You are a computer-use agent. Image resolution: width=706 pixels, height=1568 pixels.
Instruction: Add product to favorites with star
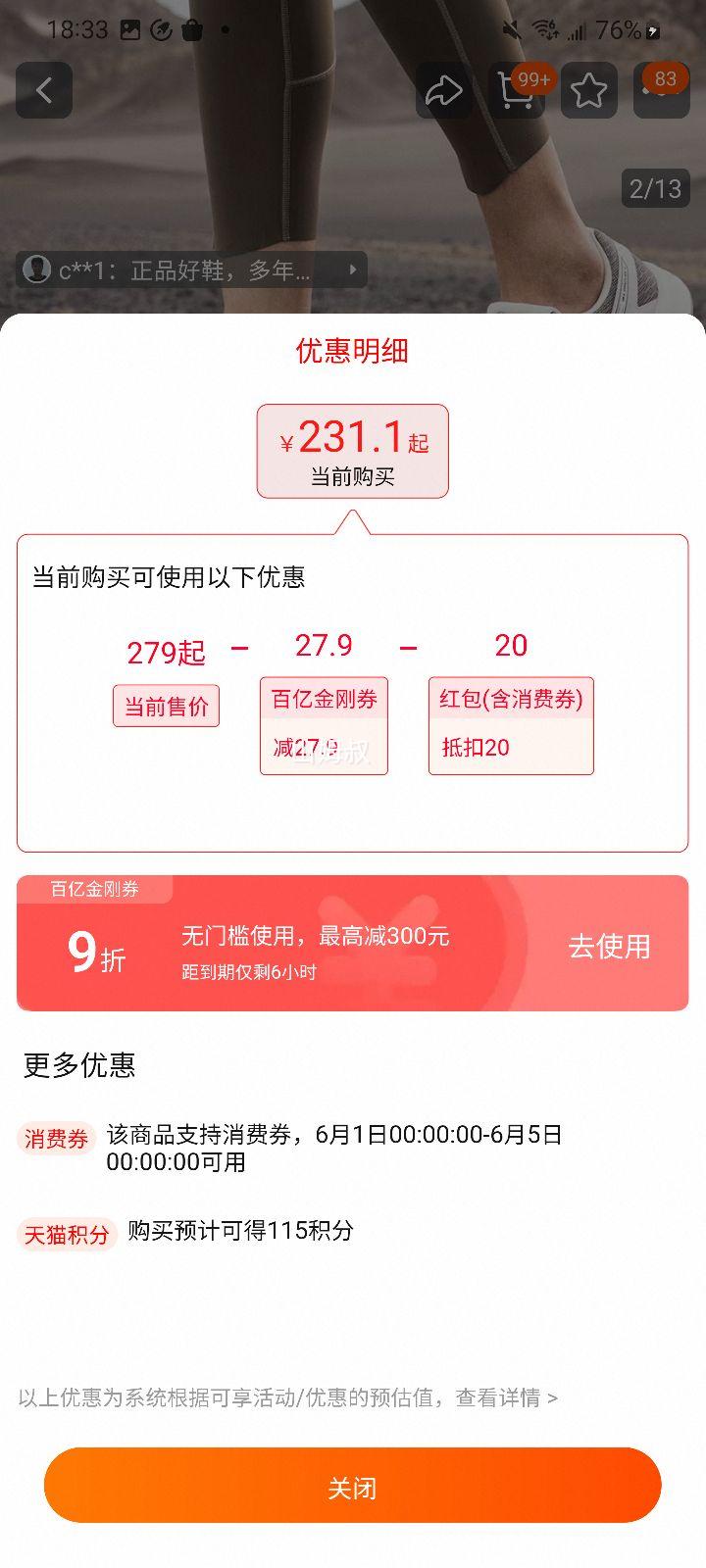588,91
